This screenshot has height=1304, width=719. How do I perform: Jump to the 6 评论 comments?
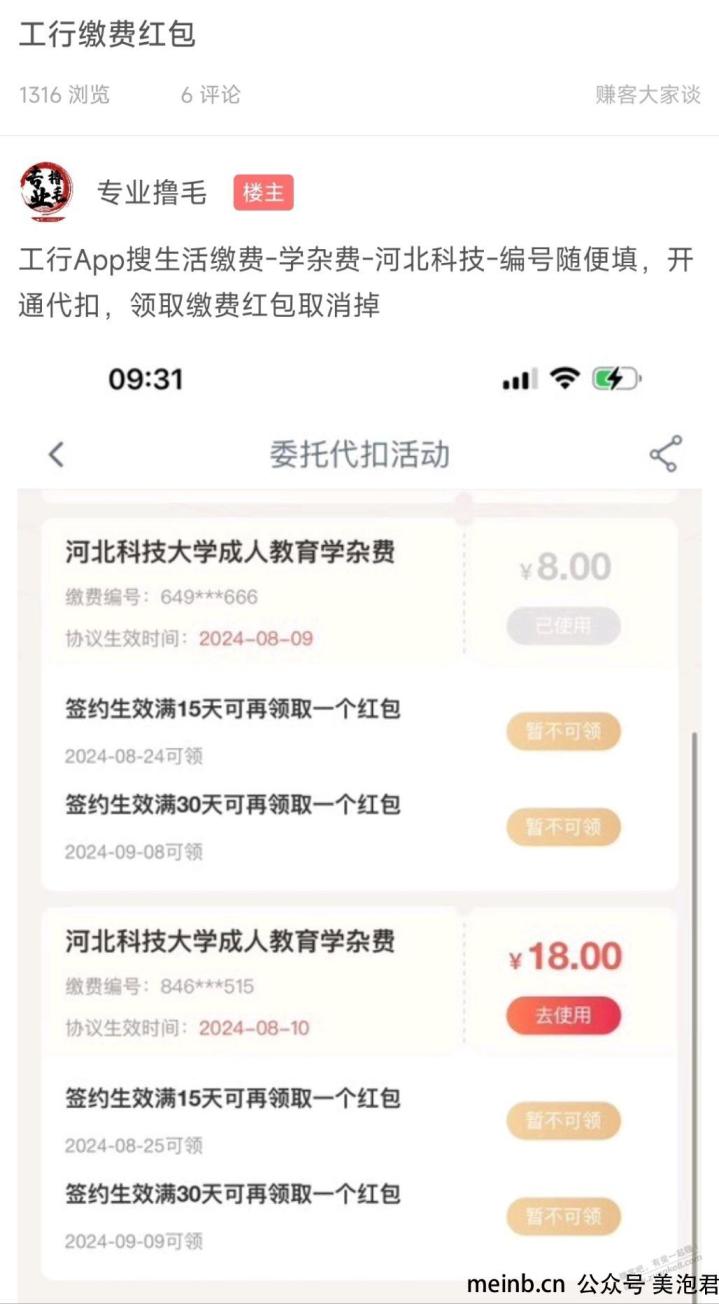point(211,95)
